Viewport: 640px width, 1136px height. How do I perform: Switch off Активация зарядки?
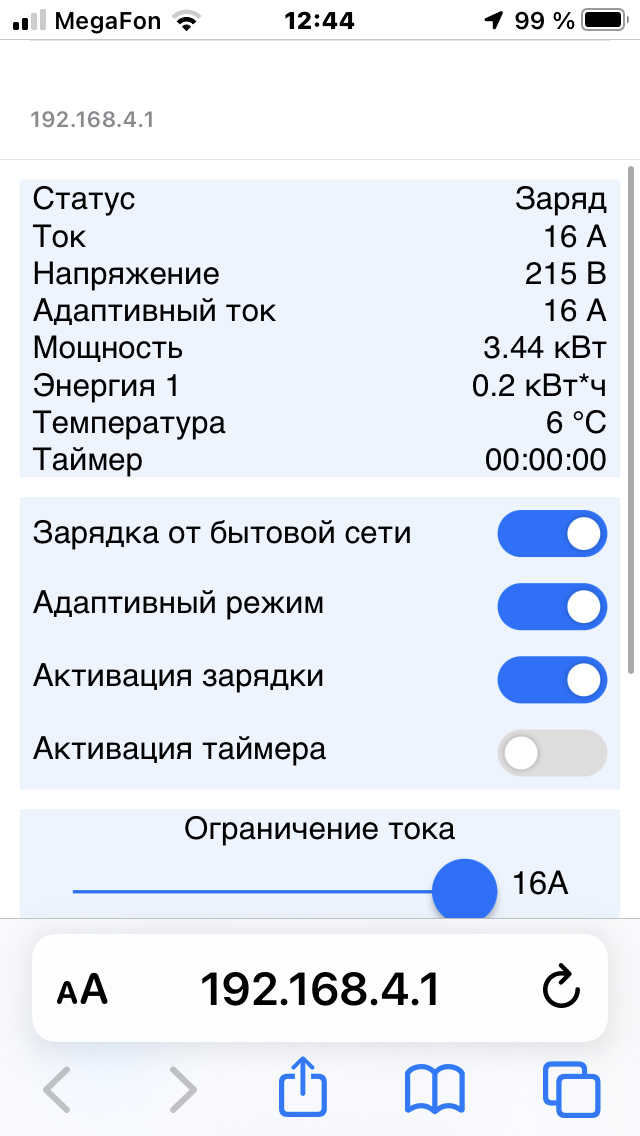(x=552, y=680)
